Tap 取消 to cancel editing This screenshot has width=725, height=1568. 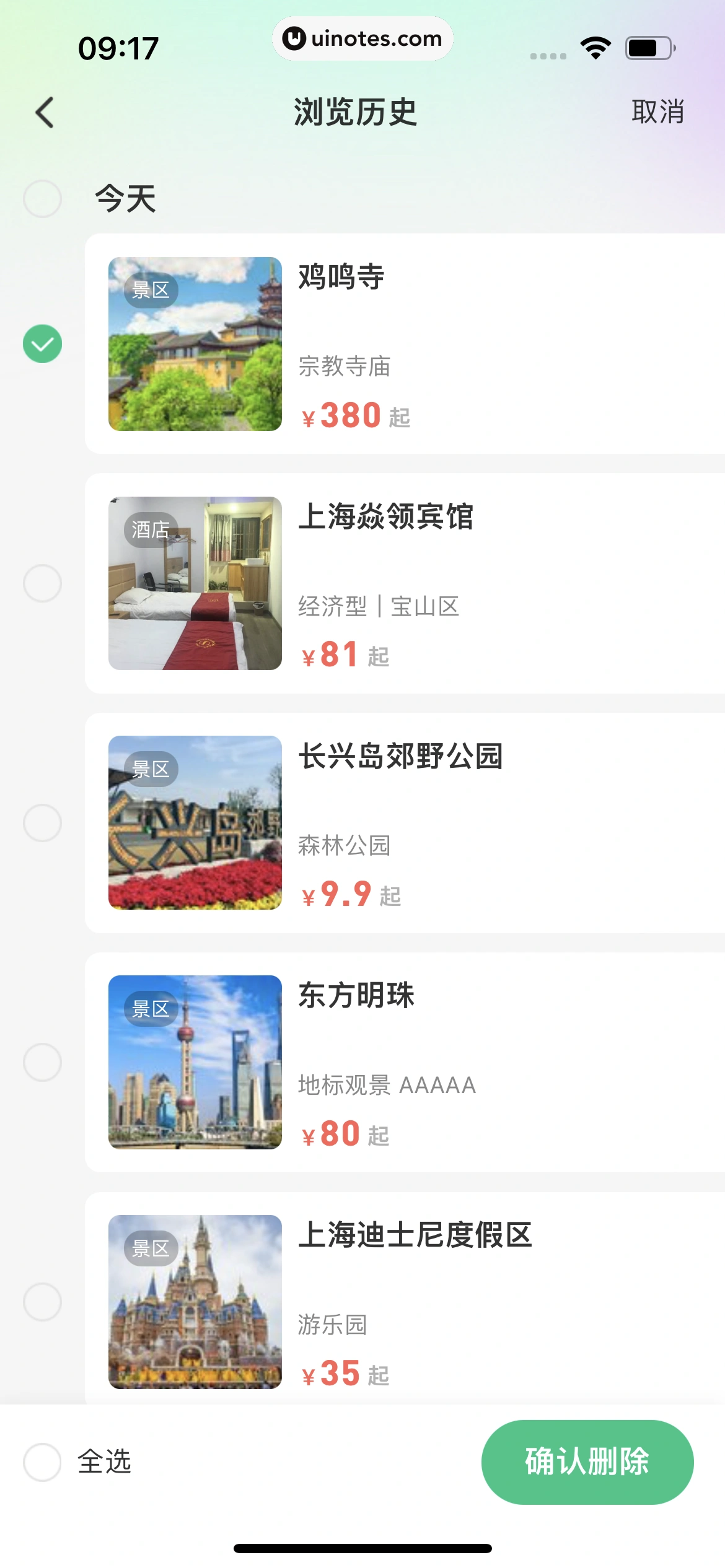(657, 112)
